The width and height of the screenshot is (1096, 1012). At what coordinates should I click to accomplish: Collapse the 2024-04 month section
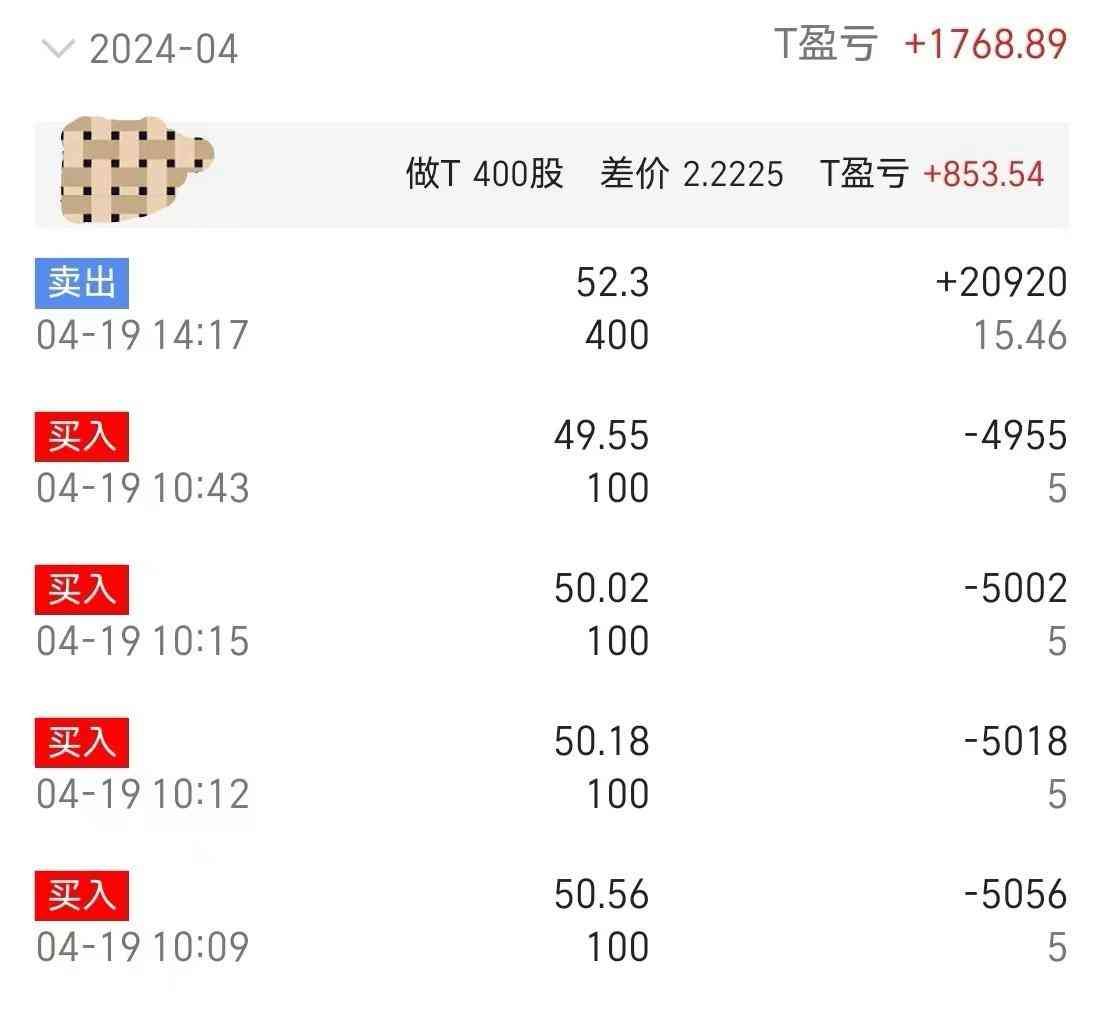60,48
